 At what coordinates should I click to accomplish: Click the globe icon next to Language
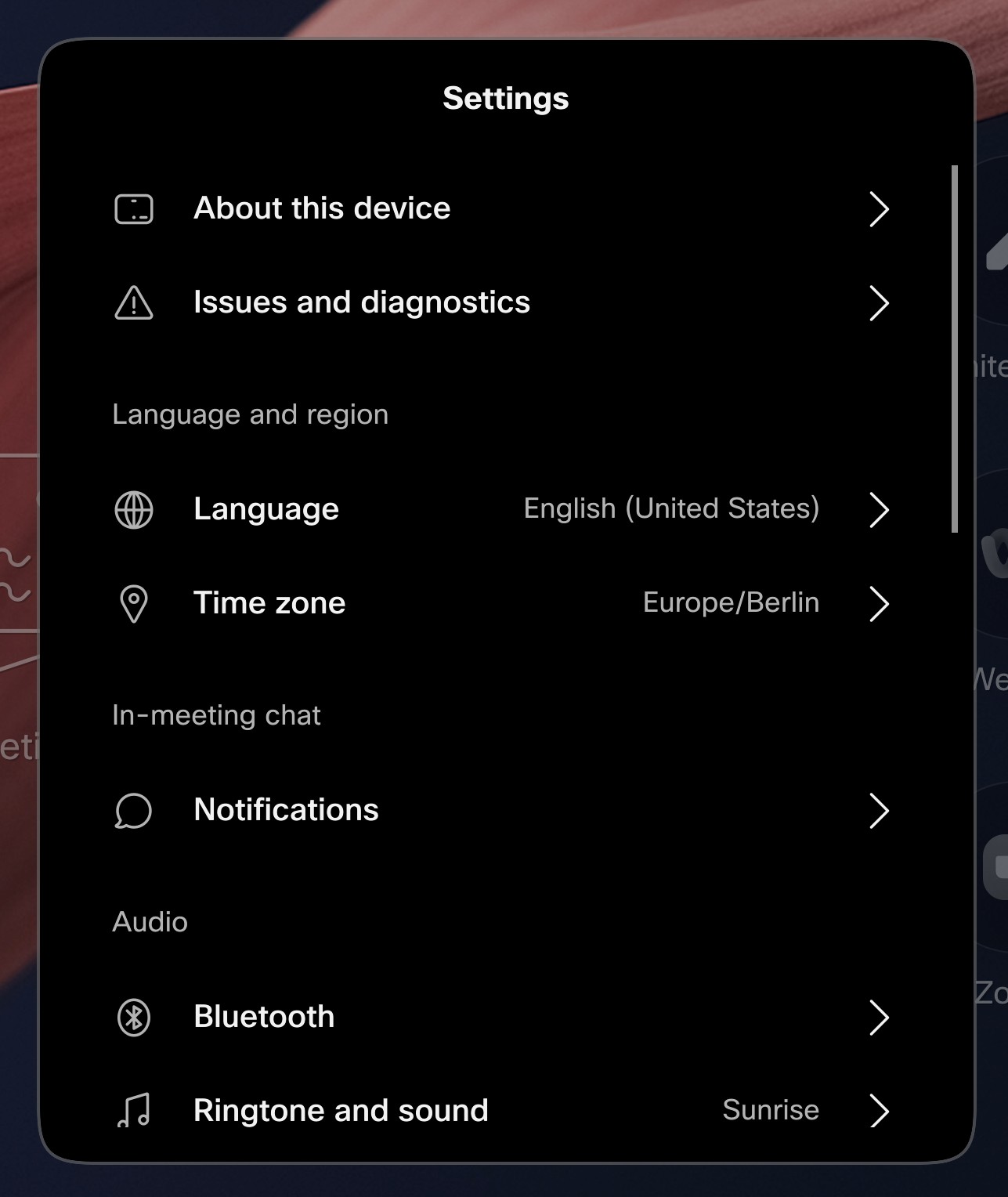pos(134,510)
